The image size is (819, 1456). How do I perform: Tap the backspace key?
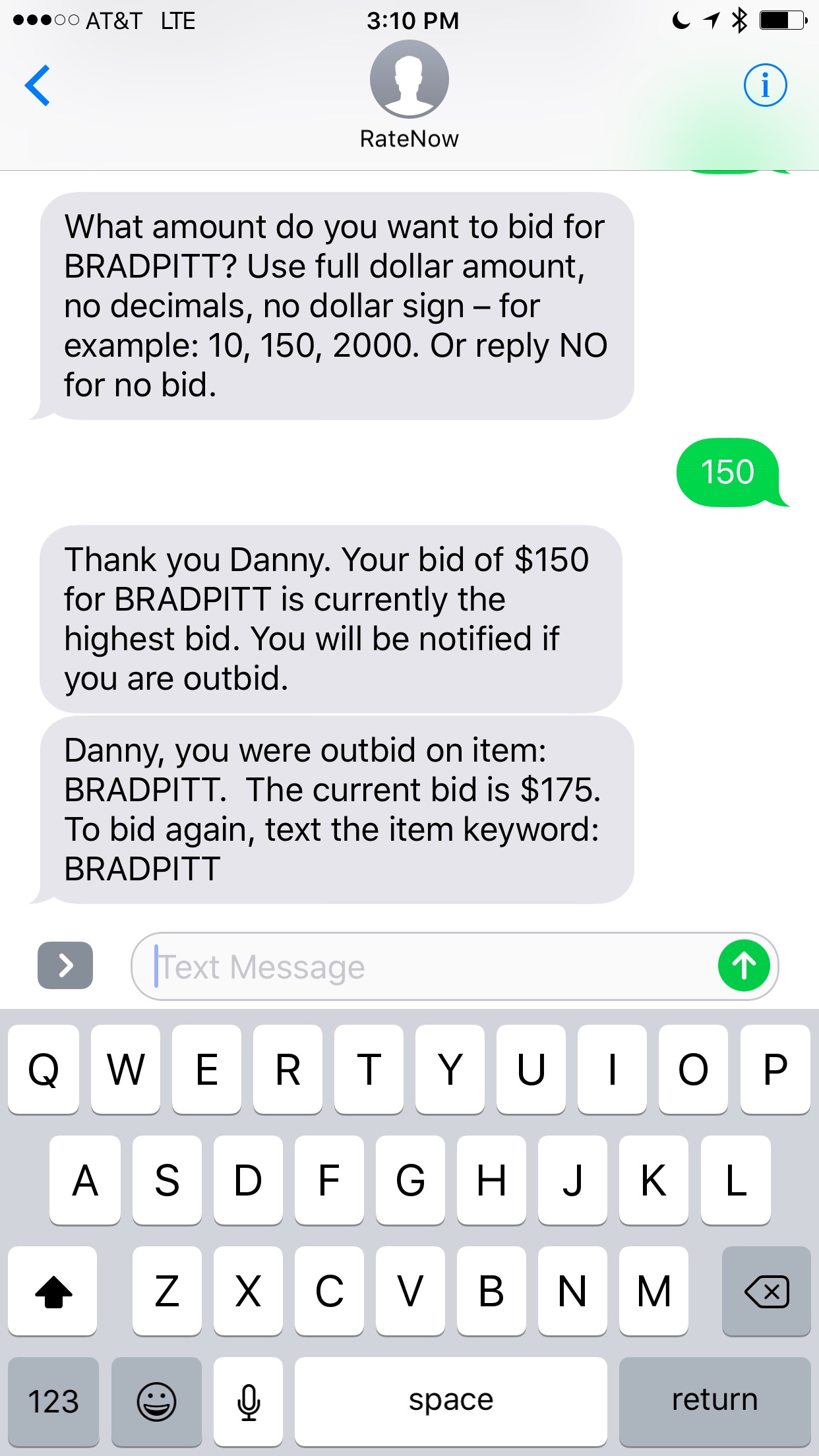click(x=766, y=1291)
